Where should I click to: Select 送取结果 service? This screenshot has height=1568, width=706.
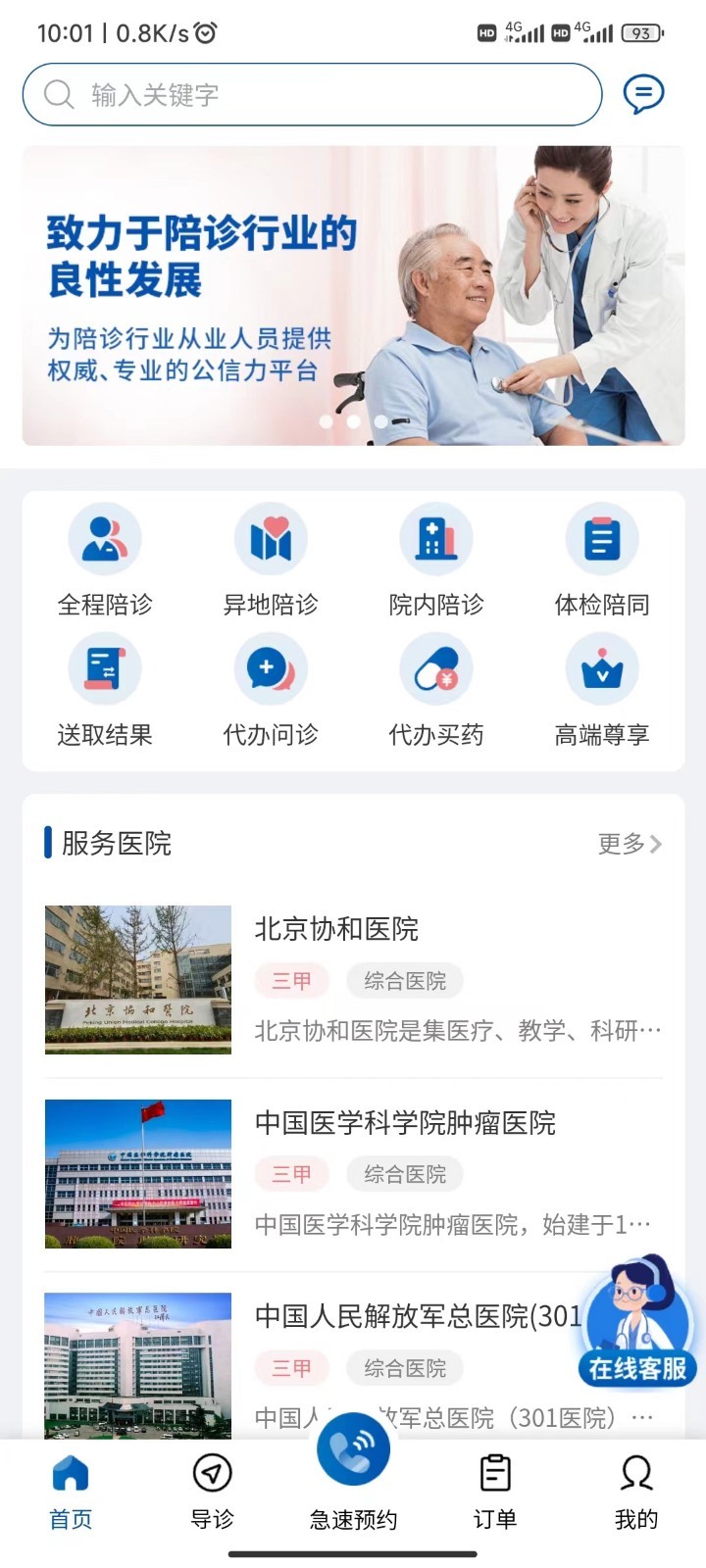coord(105,690)
